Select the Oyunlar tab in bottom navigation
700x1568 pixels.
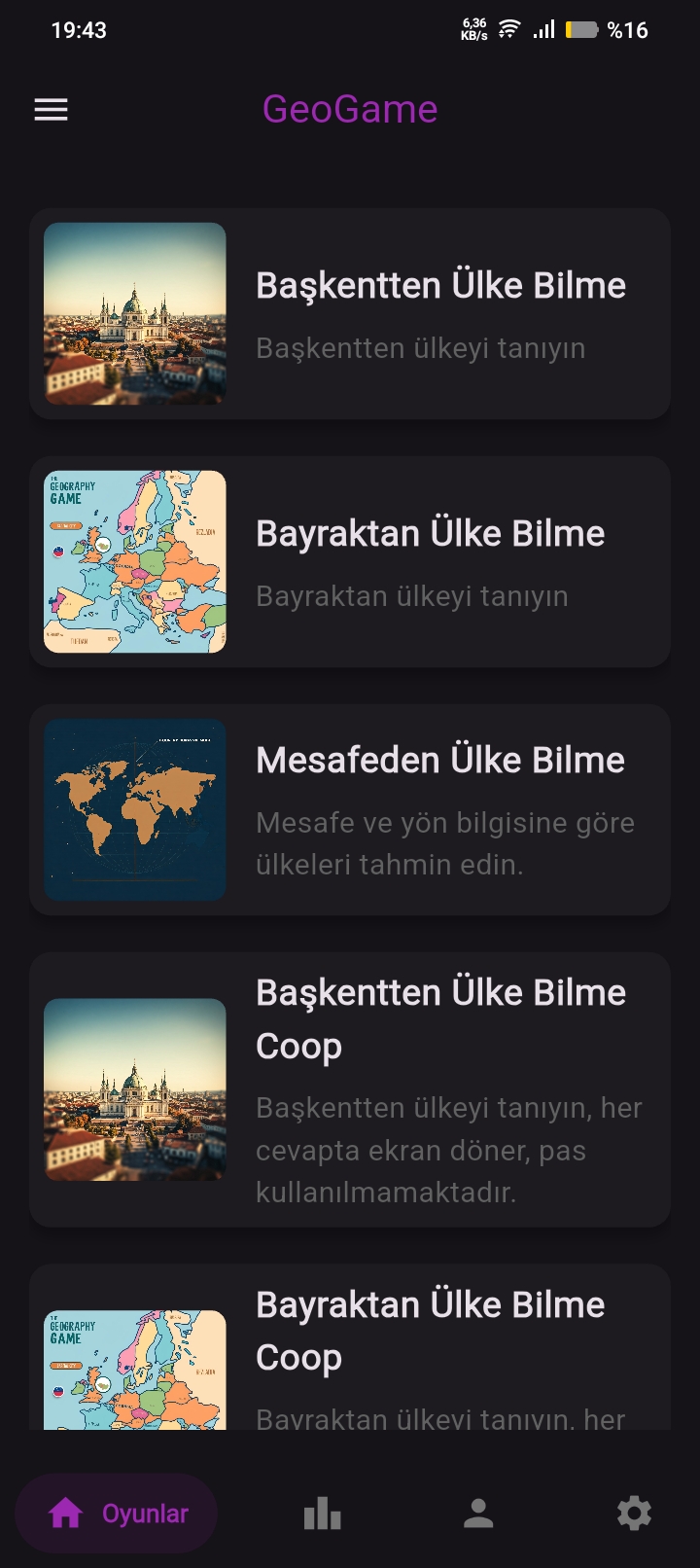pos(117,1514)
